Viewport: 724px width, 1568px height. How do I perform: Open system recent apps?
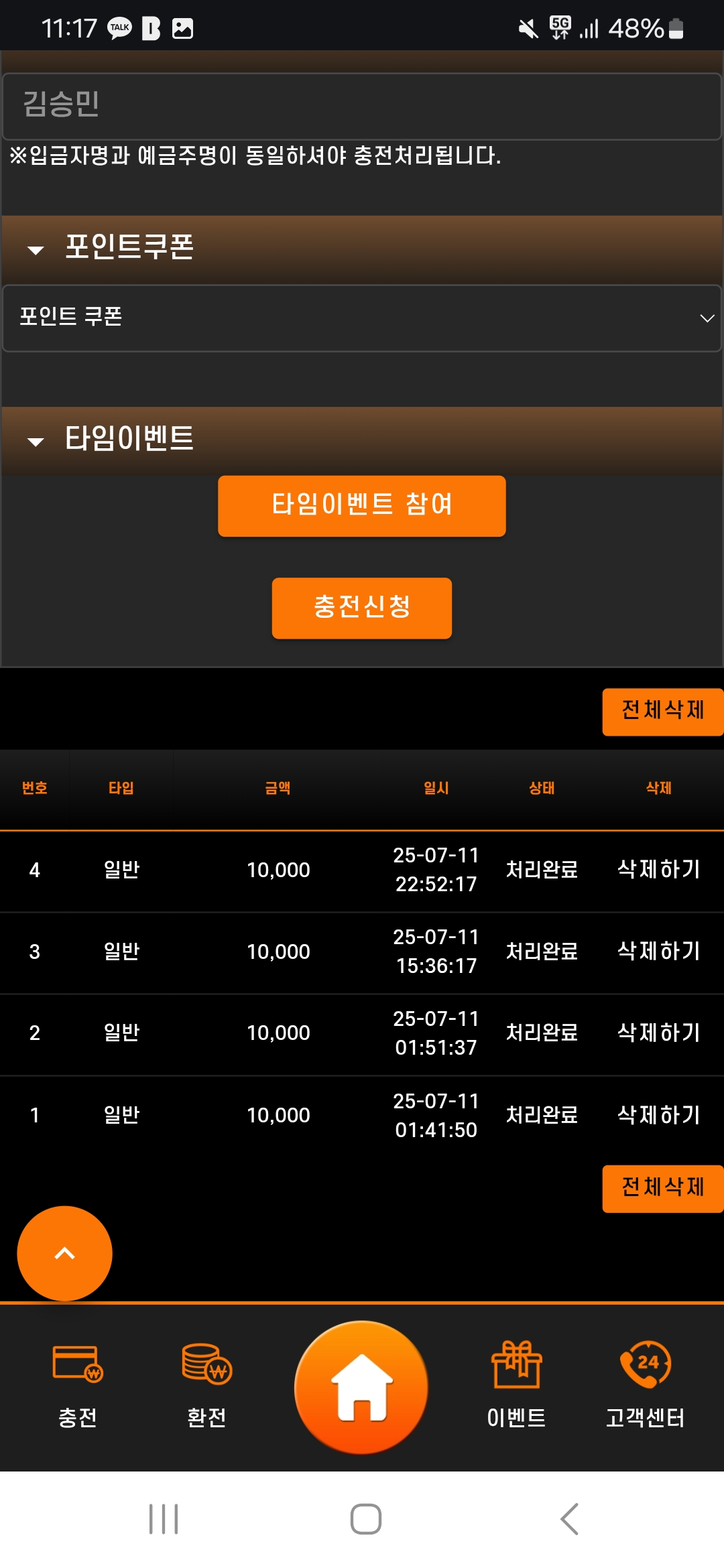pos(164,1518)
